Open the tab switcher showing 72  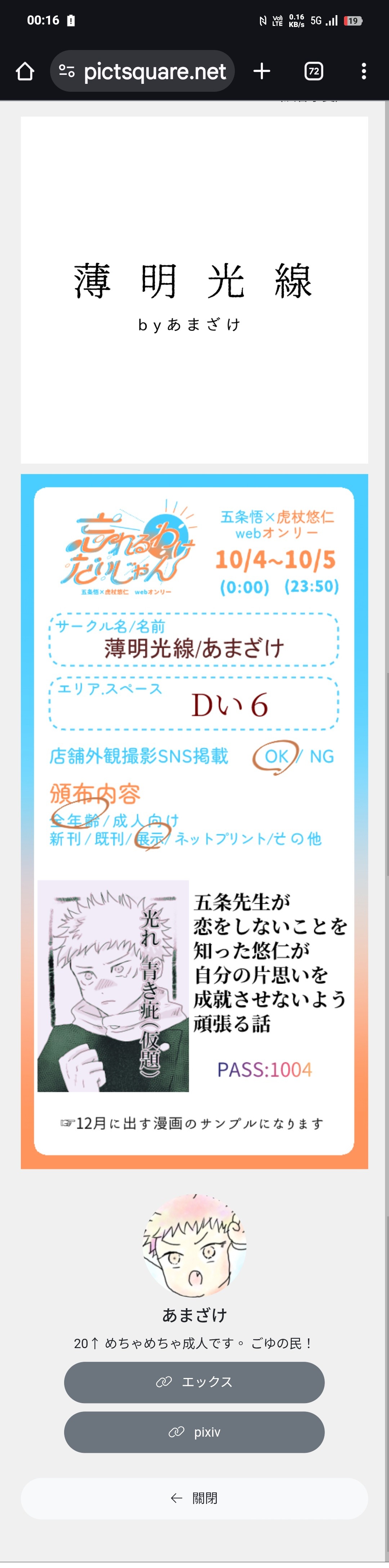[313, 71]
